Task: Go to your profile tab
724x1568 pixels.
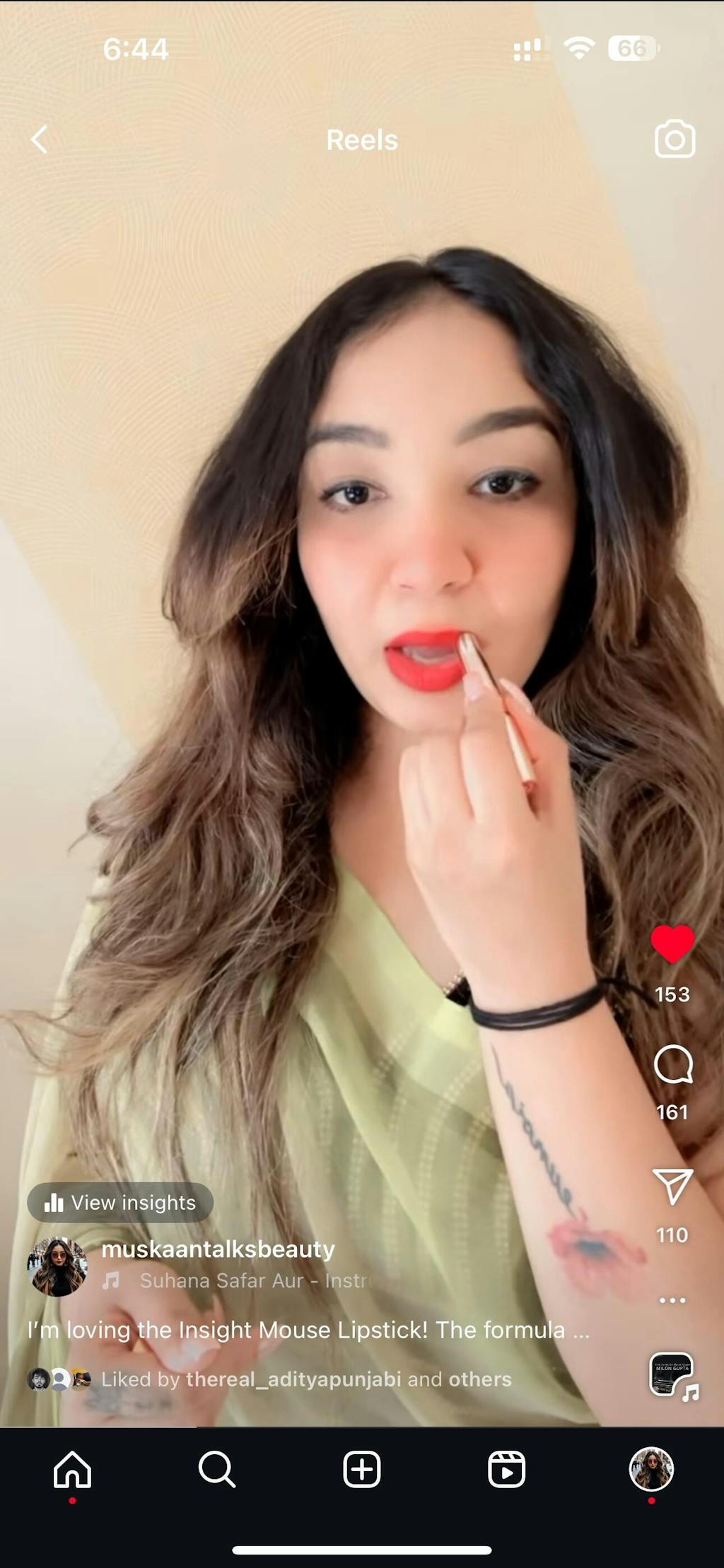Action: click(651, 1468)
